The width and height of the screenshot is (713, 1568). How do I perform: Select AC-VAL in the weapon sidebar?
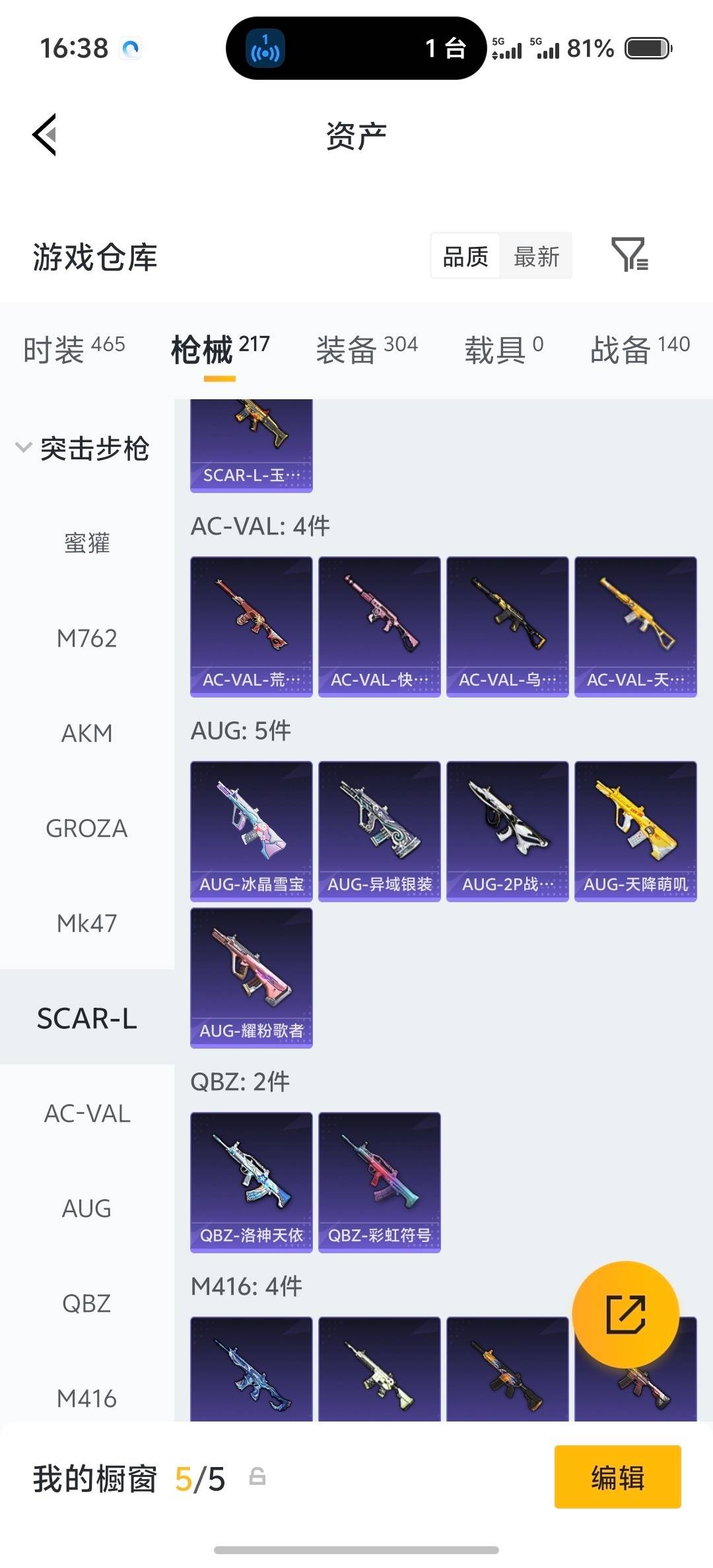(86, 1113)
